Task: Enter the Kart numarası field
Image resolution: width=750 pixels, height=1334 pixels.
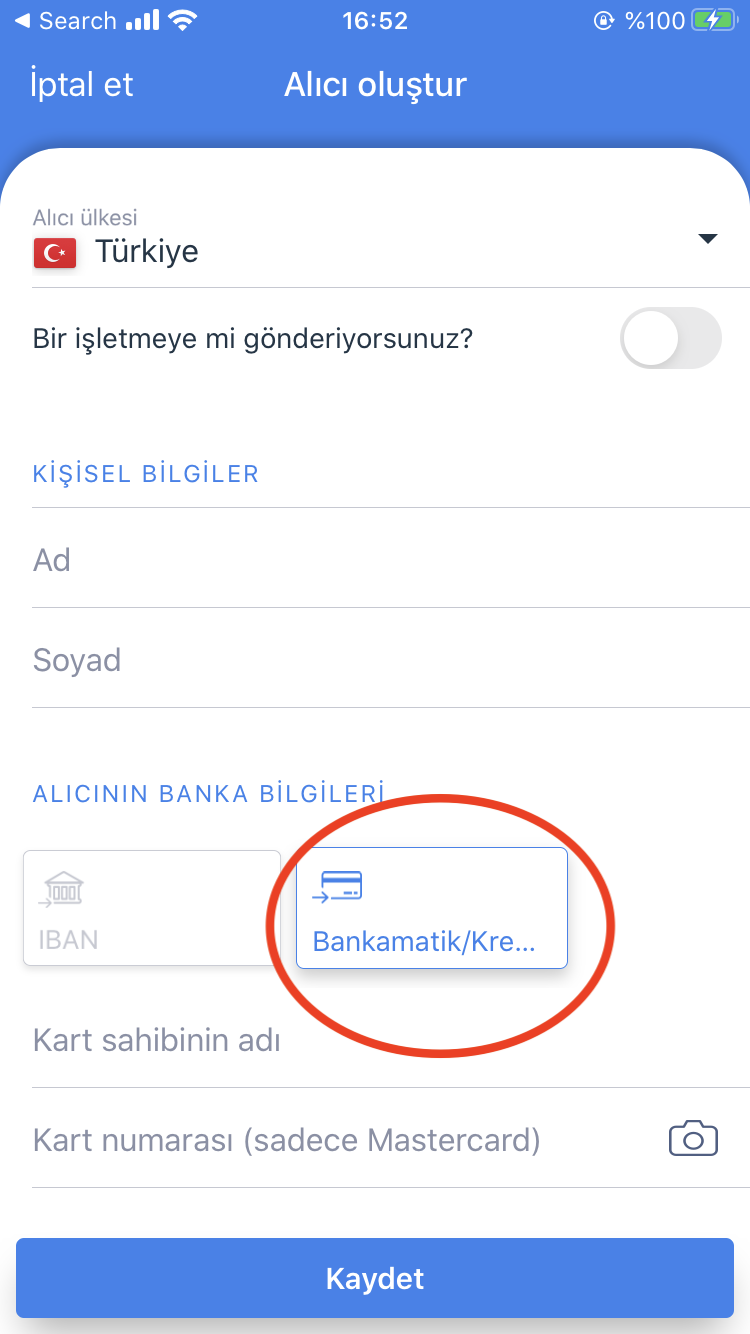Action: coord(340,1140)
